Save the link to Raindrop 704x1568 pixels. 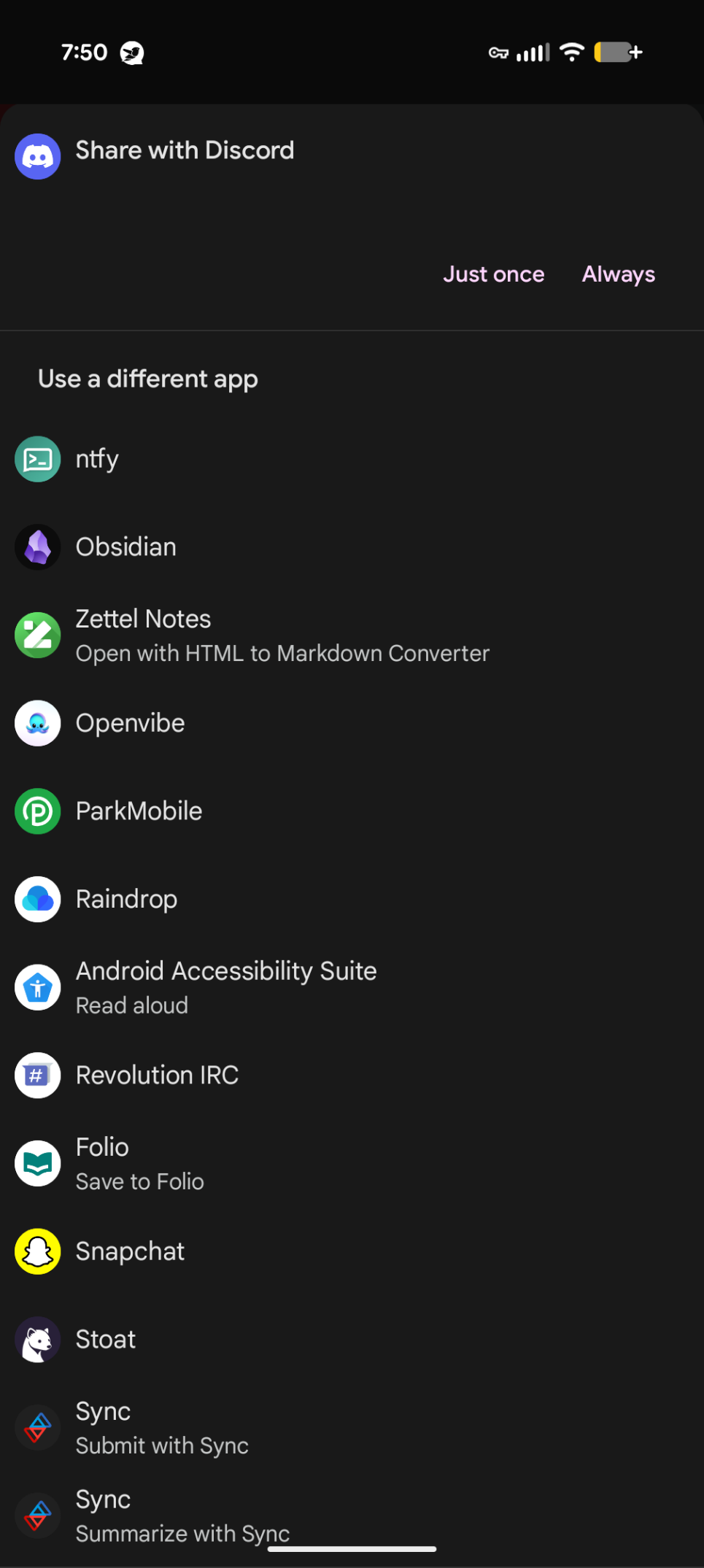(x=126, y=899)
